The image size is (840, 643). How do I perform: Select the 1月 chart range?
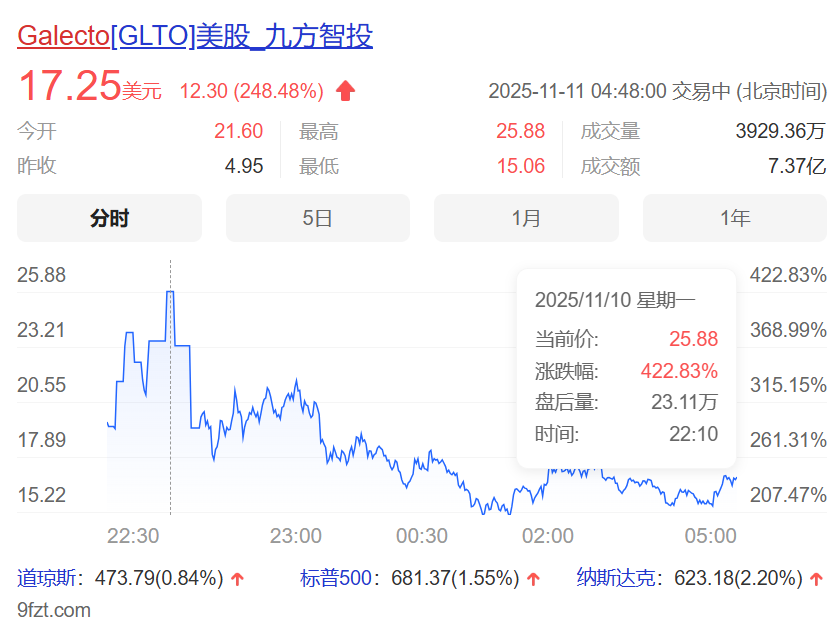(525, 218)
